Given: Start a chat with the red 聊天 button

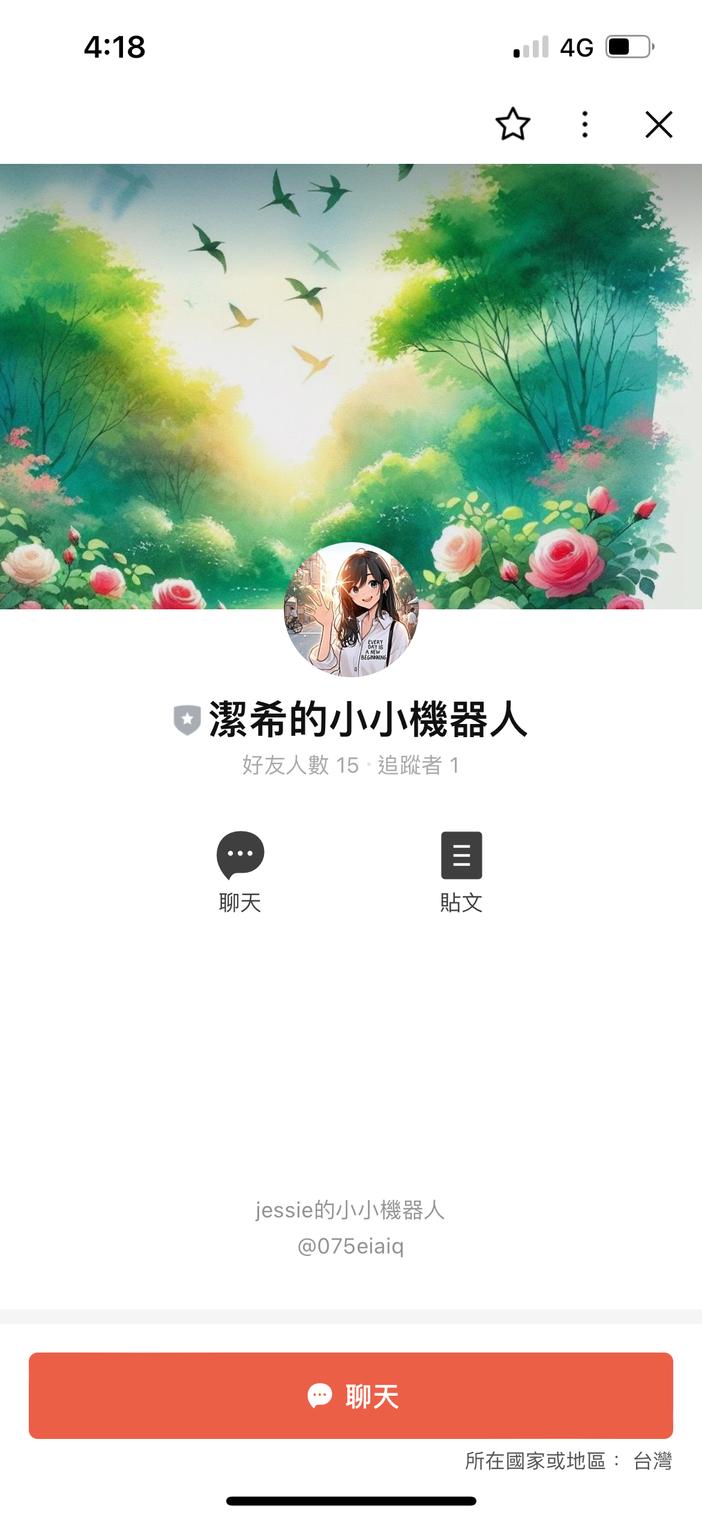Looking at the screenshot, I should click(351, 1395).
